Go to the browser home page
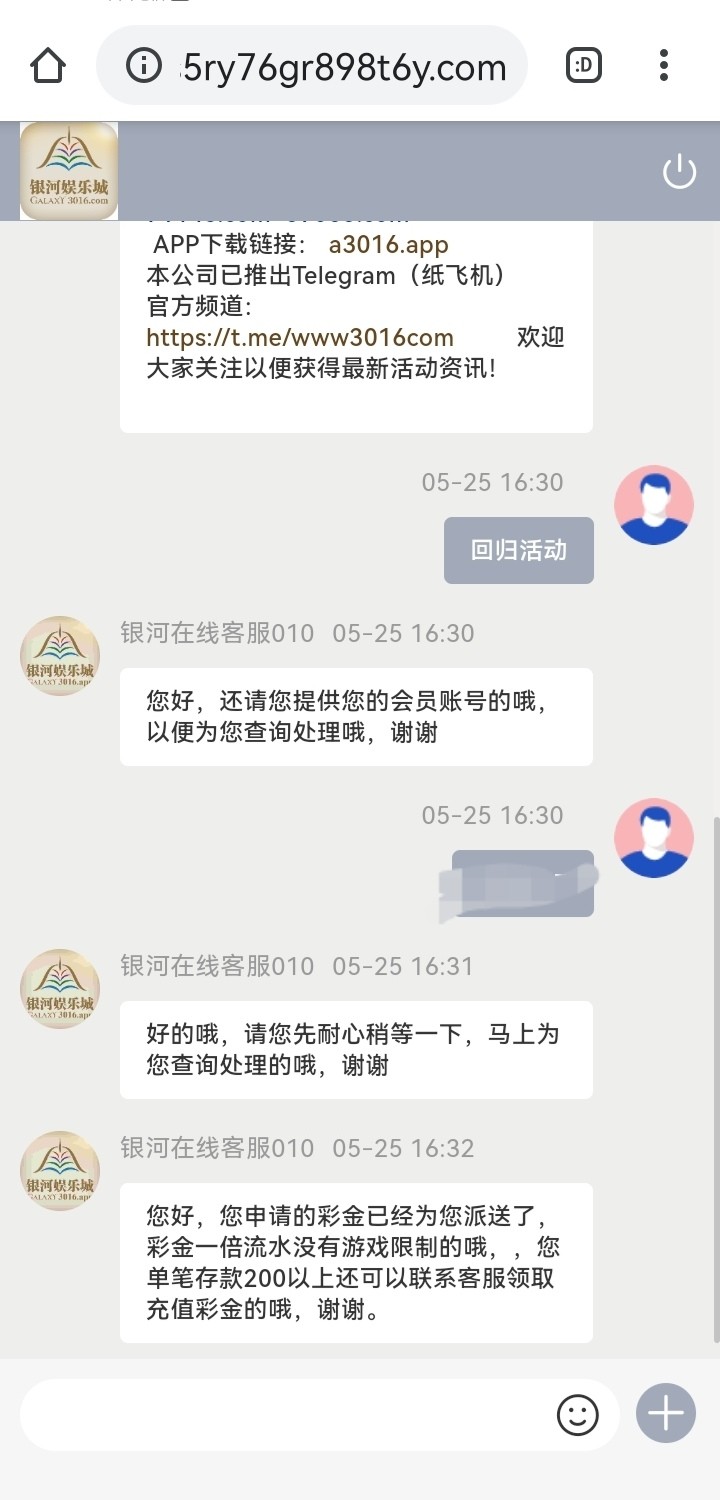720x1500 pixels. click(x=48, y=66)
